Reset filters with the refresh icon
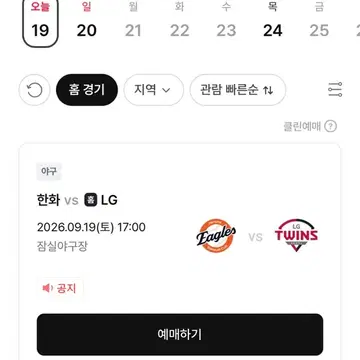 (35, 90)
